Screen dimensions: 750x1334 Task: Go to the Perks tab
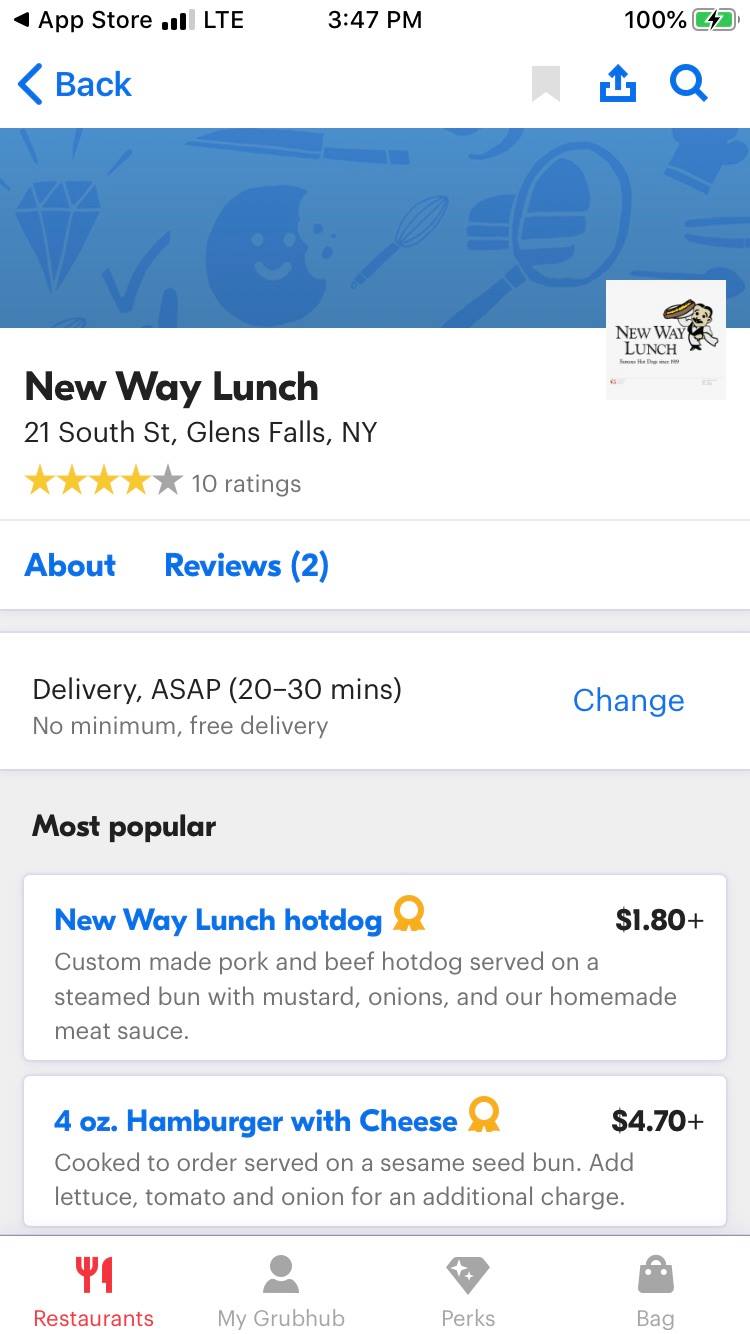pyautogui.click(x=468, y=1290)
